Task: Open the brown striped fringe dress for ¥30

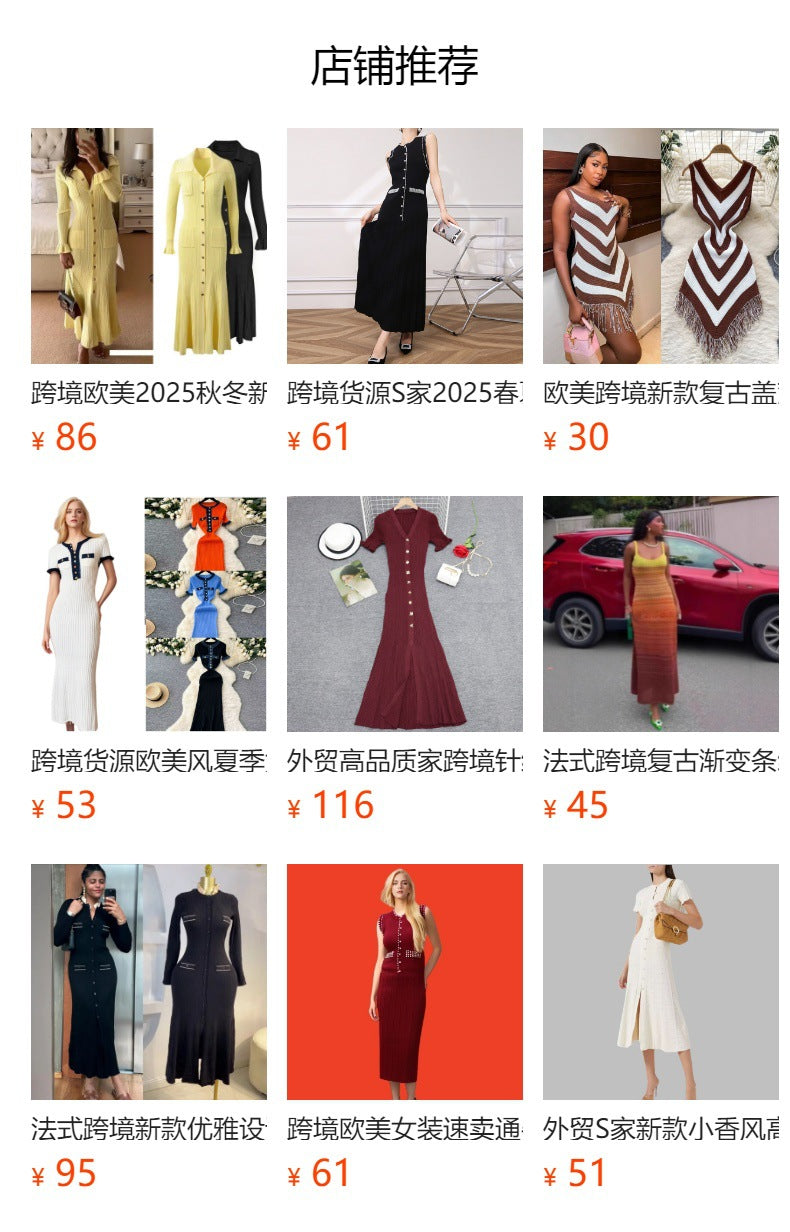Action: pos(660,246)
